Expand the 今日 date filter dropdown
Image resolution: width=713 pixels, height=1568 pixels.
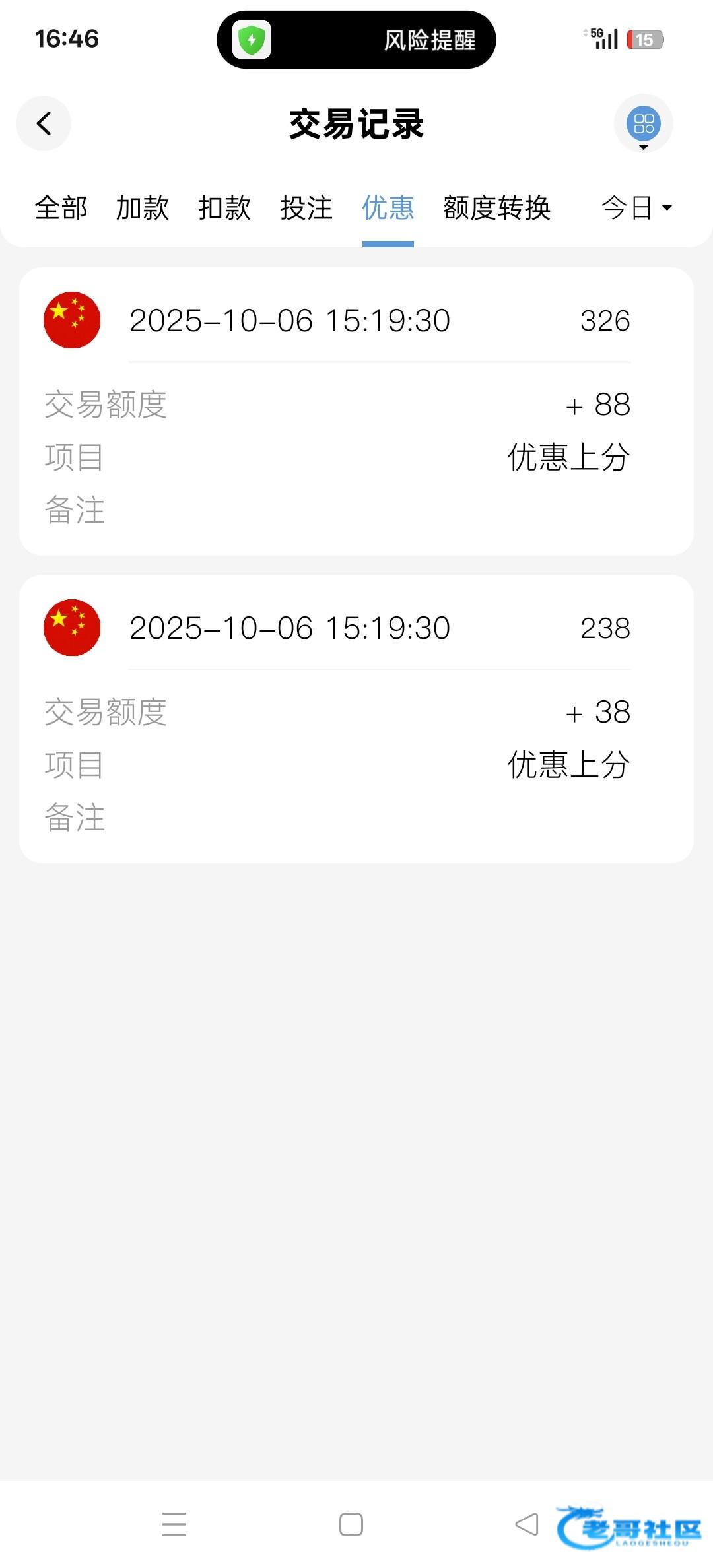(636, 208)
